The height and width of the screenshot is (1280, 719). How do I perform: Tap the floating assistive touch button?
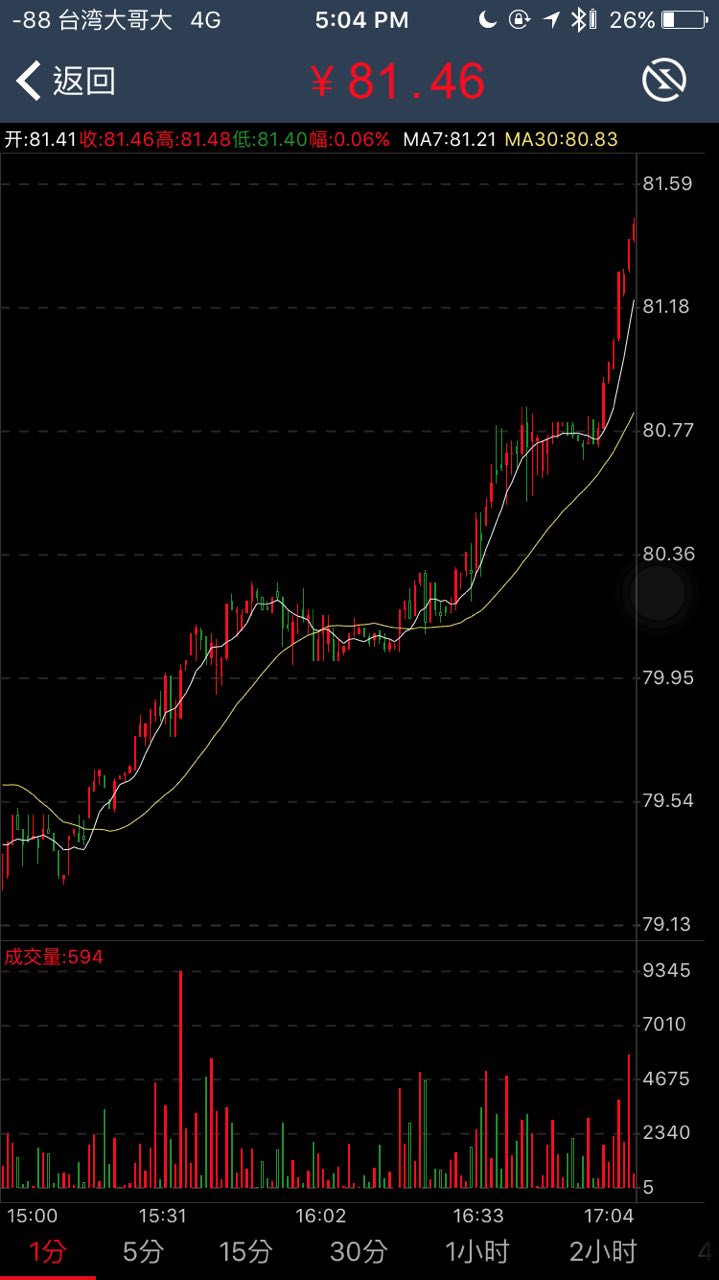(657, 594)
